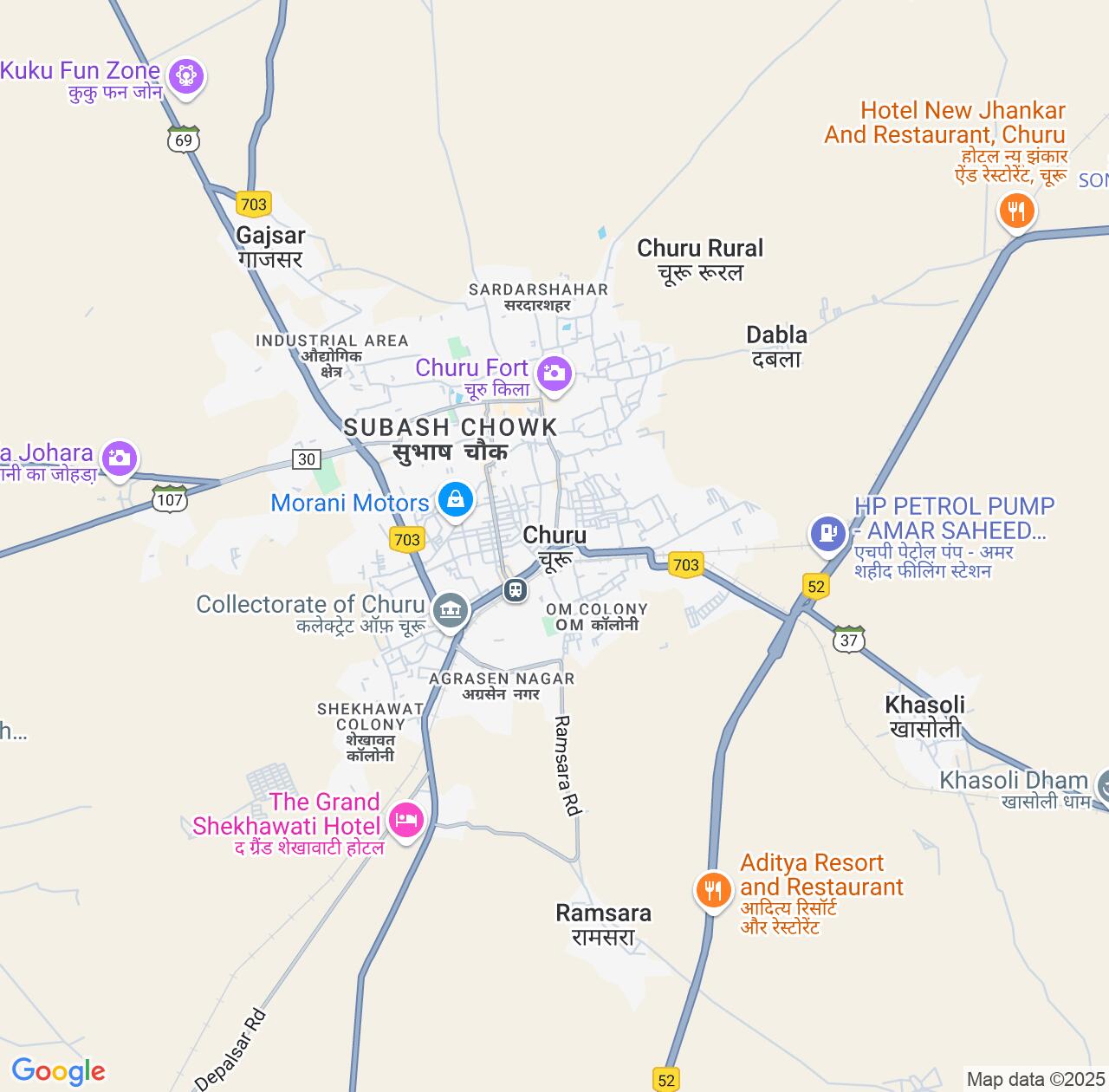Screen dimensions: 1109x1092
Task: Open Hotel New Jhankar And Restaurant pin
Action: point(1016,211)
